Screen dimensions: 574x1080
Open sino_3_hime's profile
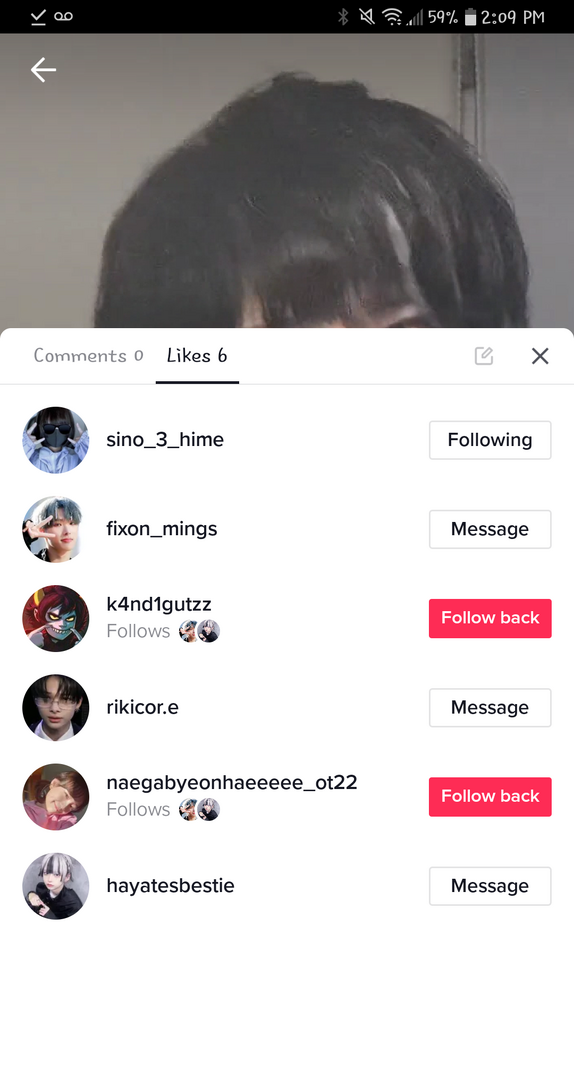(x=165, y=439)
